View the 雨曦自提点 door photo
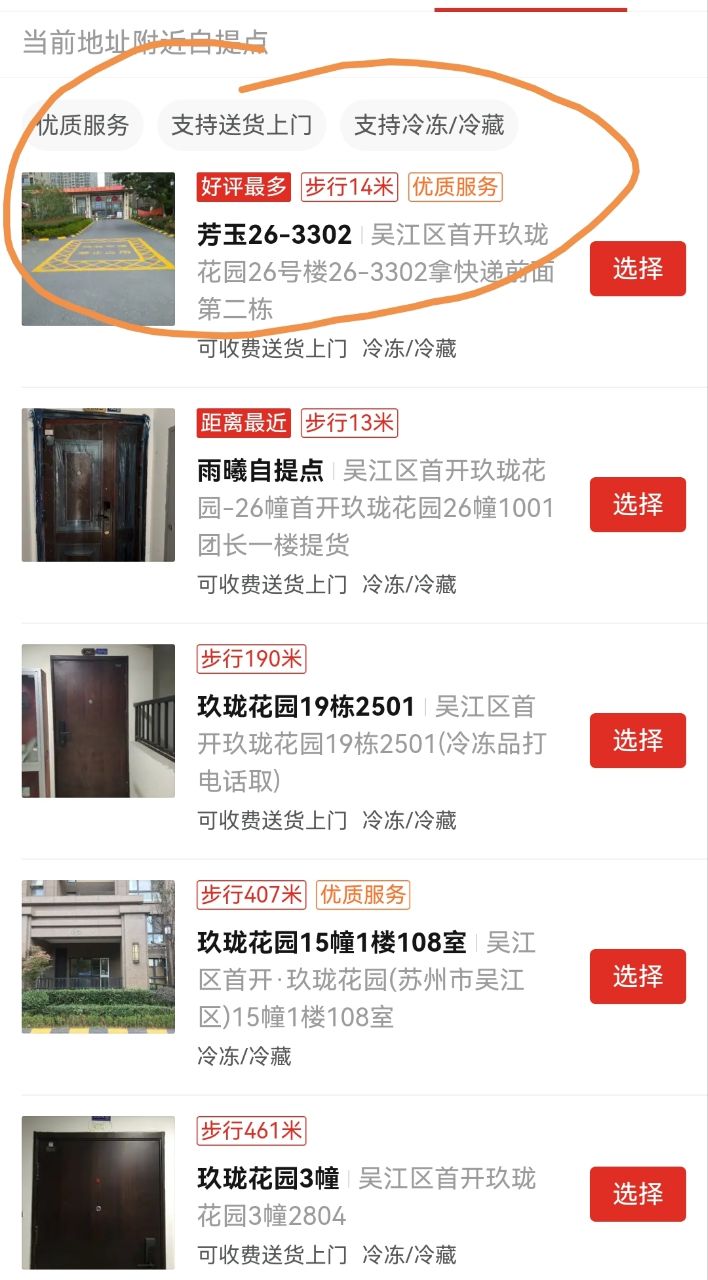Image resolution: width=708 pixels, height=1280 pixels. click(x=98, y=485)
